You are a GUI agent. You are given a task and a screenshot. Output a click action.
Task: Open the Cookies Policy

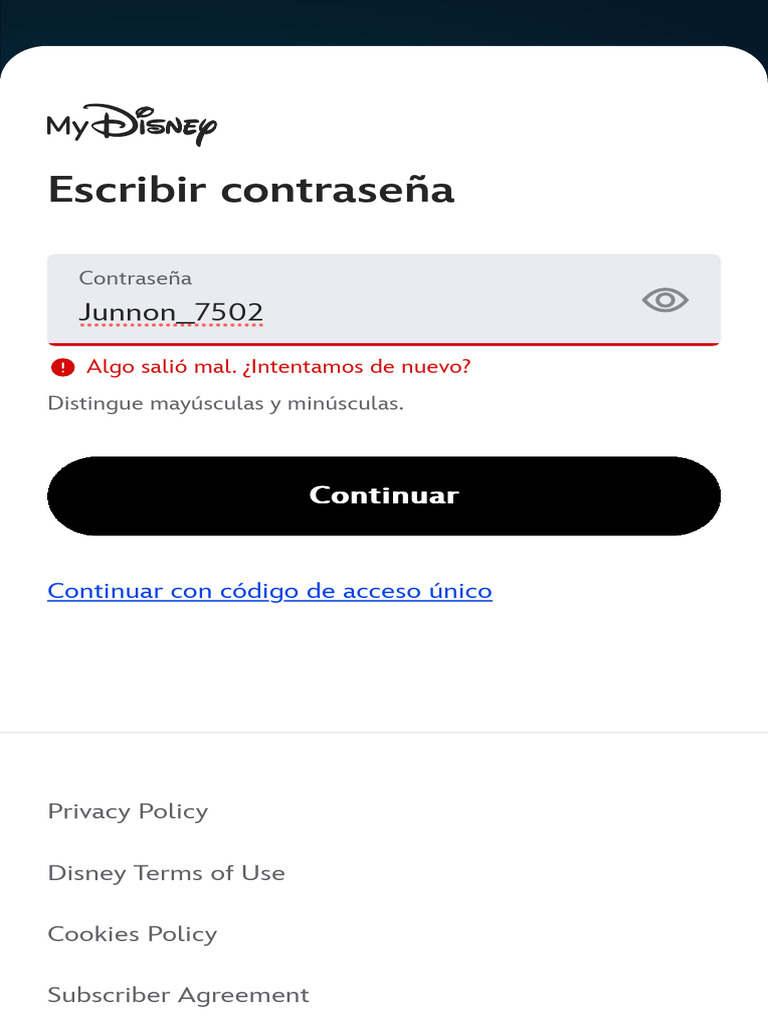(132, 934)
